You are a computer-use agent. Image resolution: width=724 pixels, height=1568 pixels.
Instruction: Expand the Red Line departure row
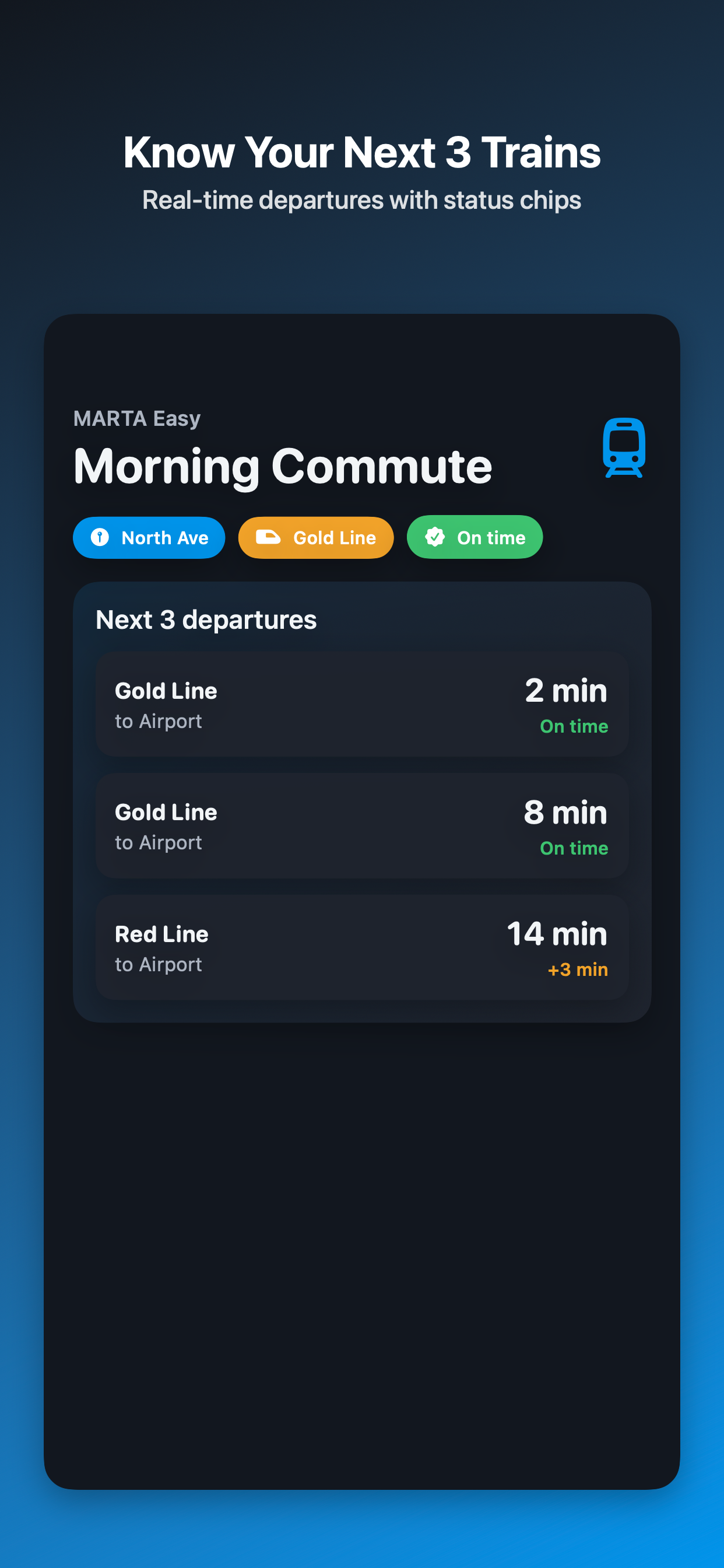click(x=362, y=947)
